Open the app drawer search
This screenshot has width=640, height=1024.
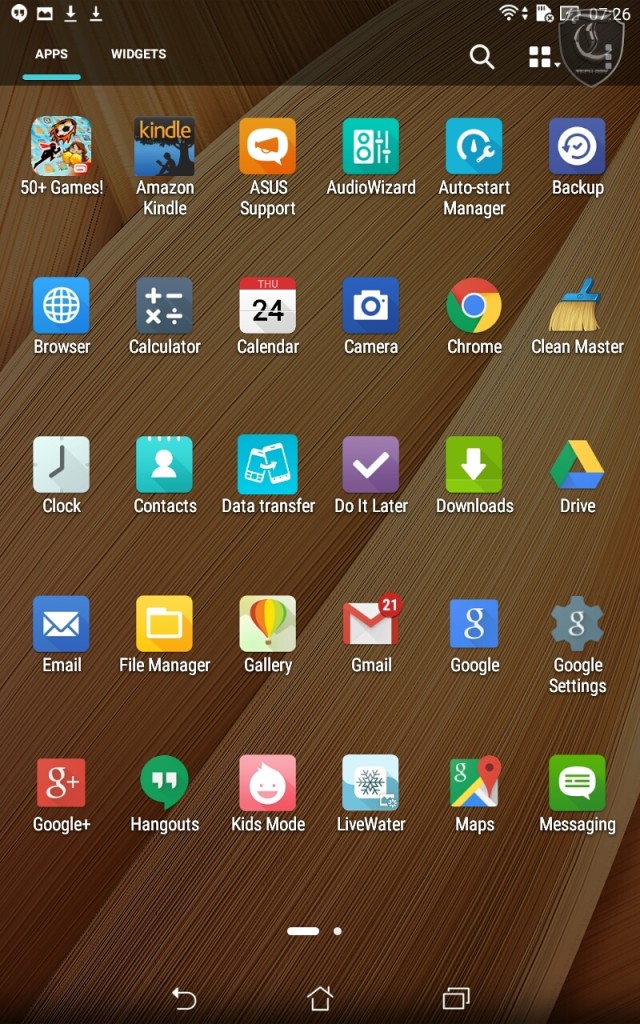click(482, 57)
